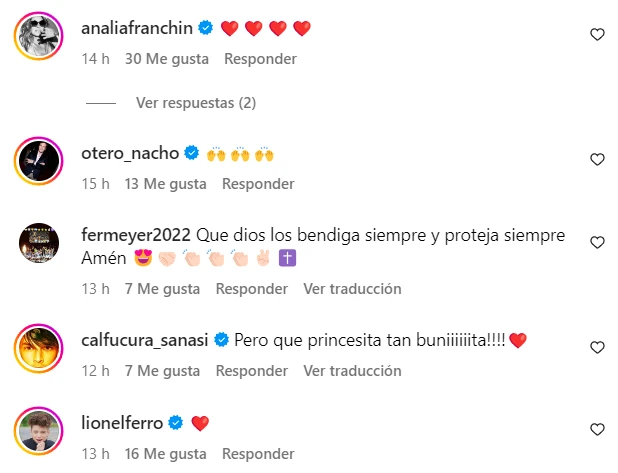Like lionelferro's comment
Viewport: 618px width, 473px height.
tap(597, 430)
